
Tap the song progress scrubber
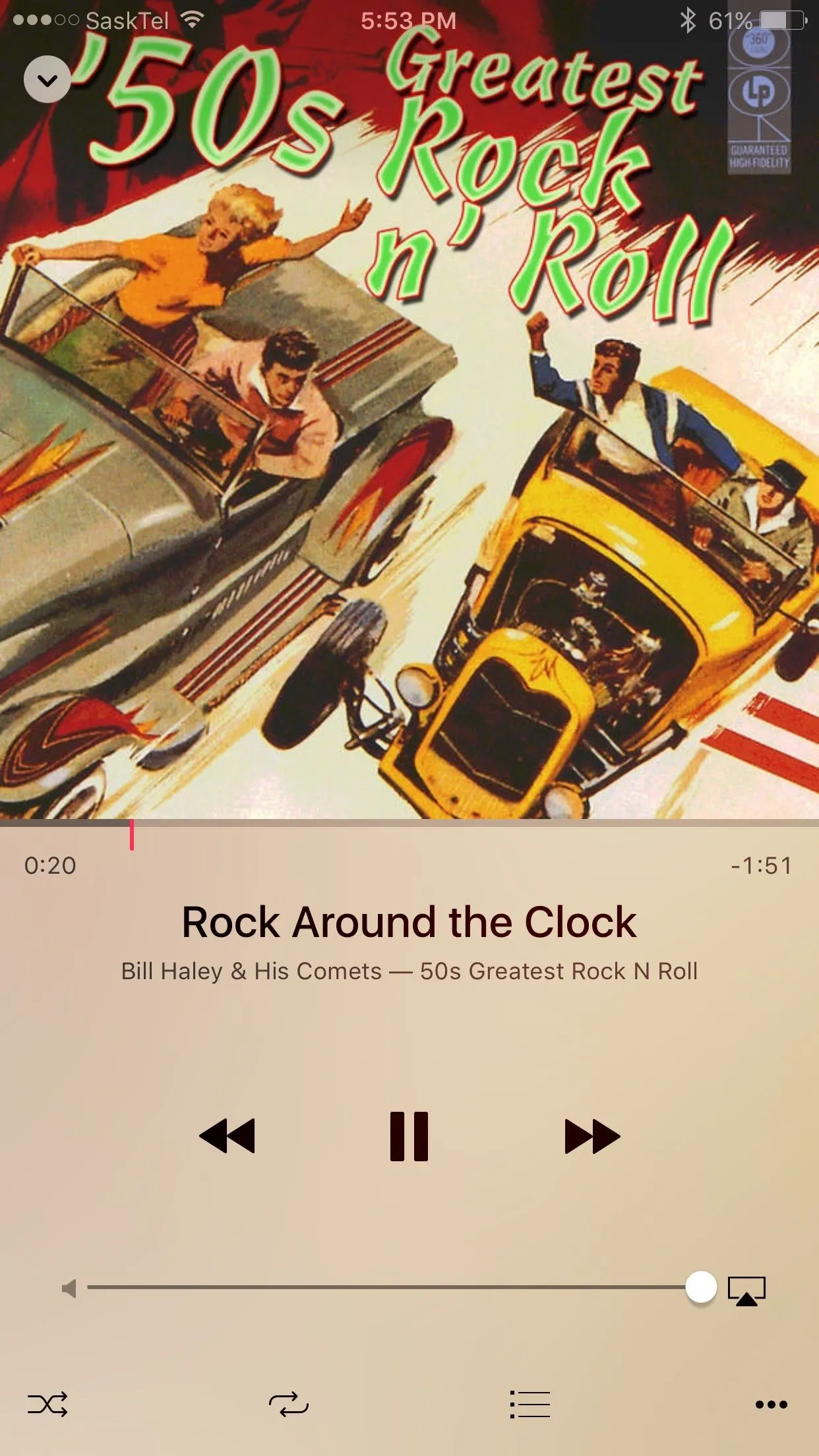(132, 834)
